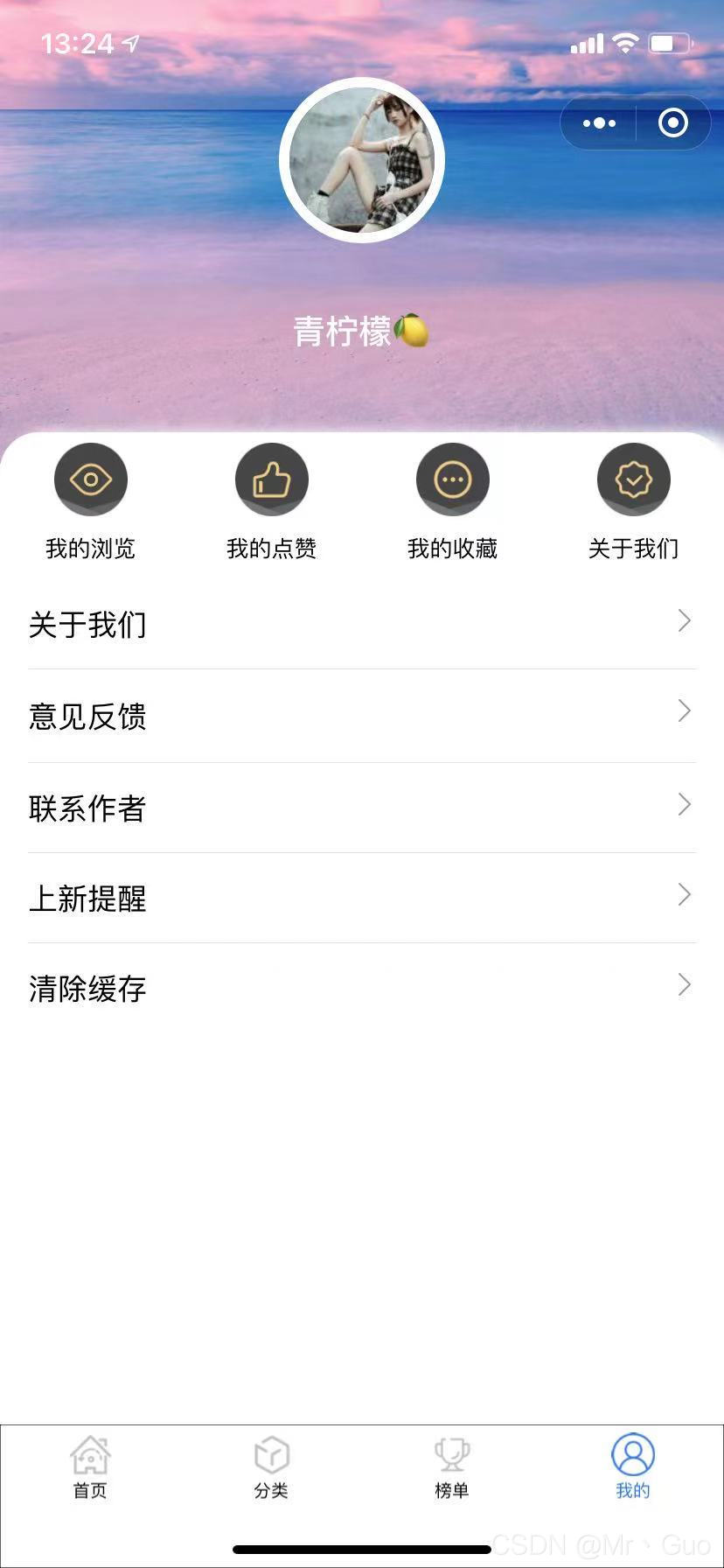Open 我的收藏 smiley icon
The image size is (724, 1568).
click(452, 479)
